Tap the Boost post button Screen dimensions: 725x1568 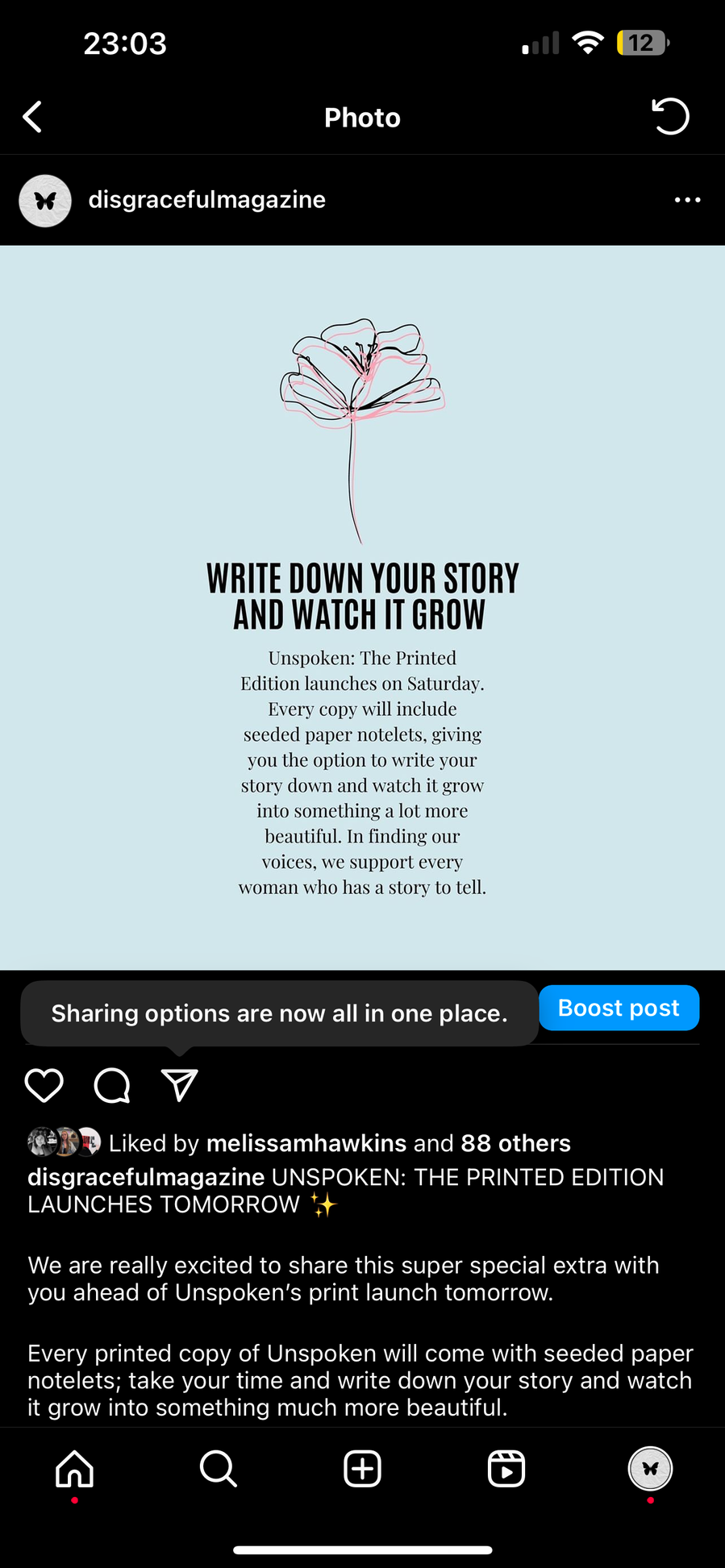pyautogui.click(x=619, y=1008)
